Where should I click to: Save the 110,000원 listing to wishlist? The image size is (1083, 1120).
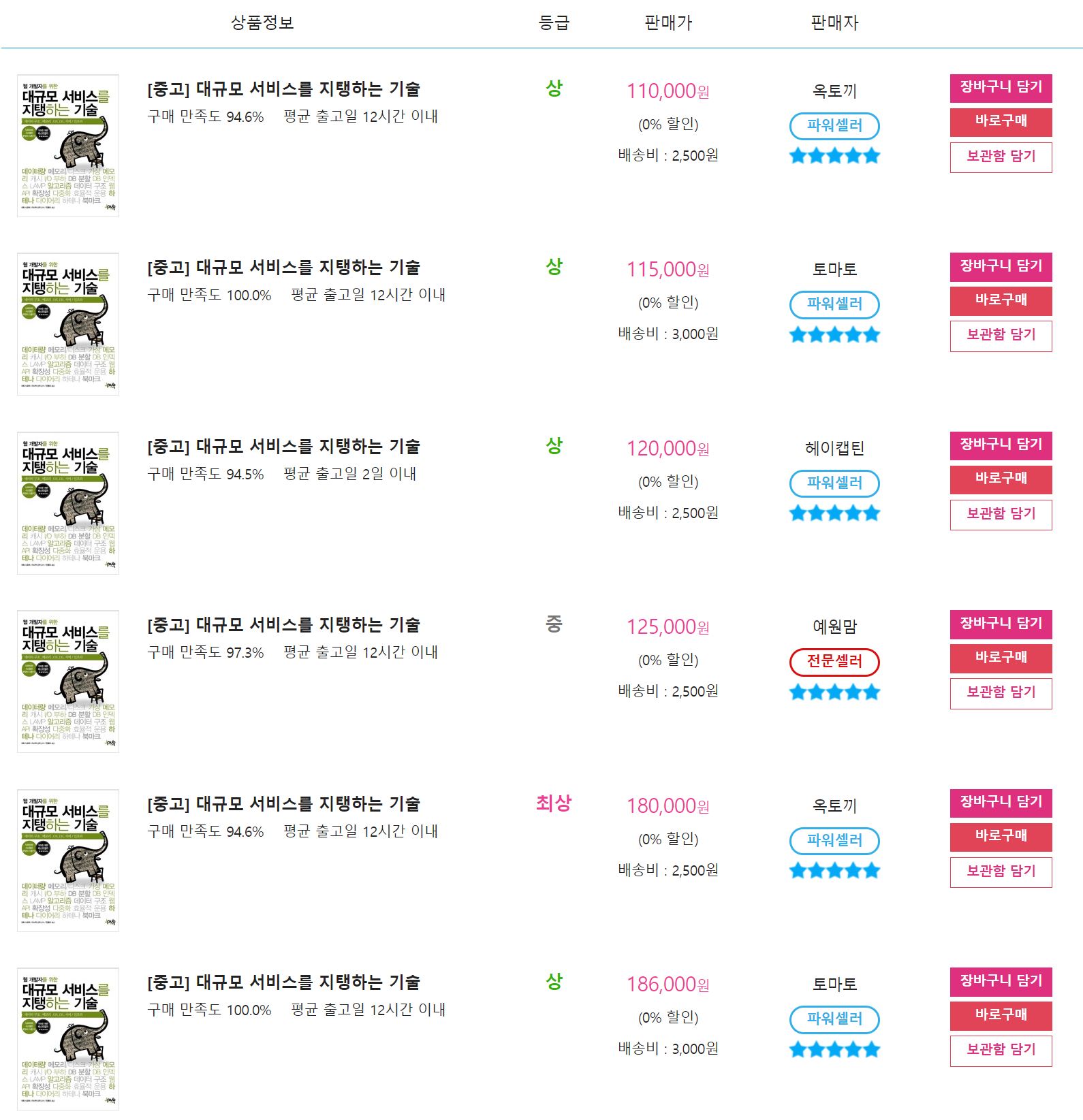pos(1000,157)
